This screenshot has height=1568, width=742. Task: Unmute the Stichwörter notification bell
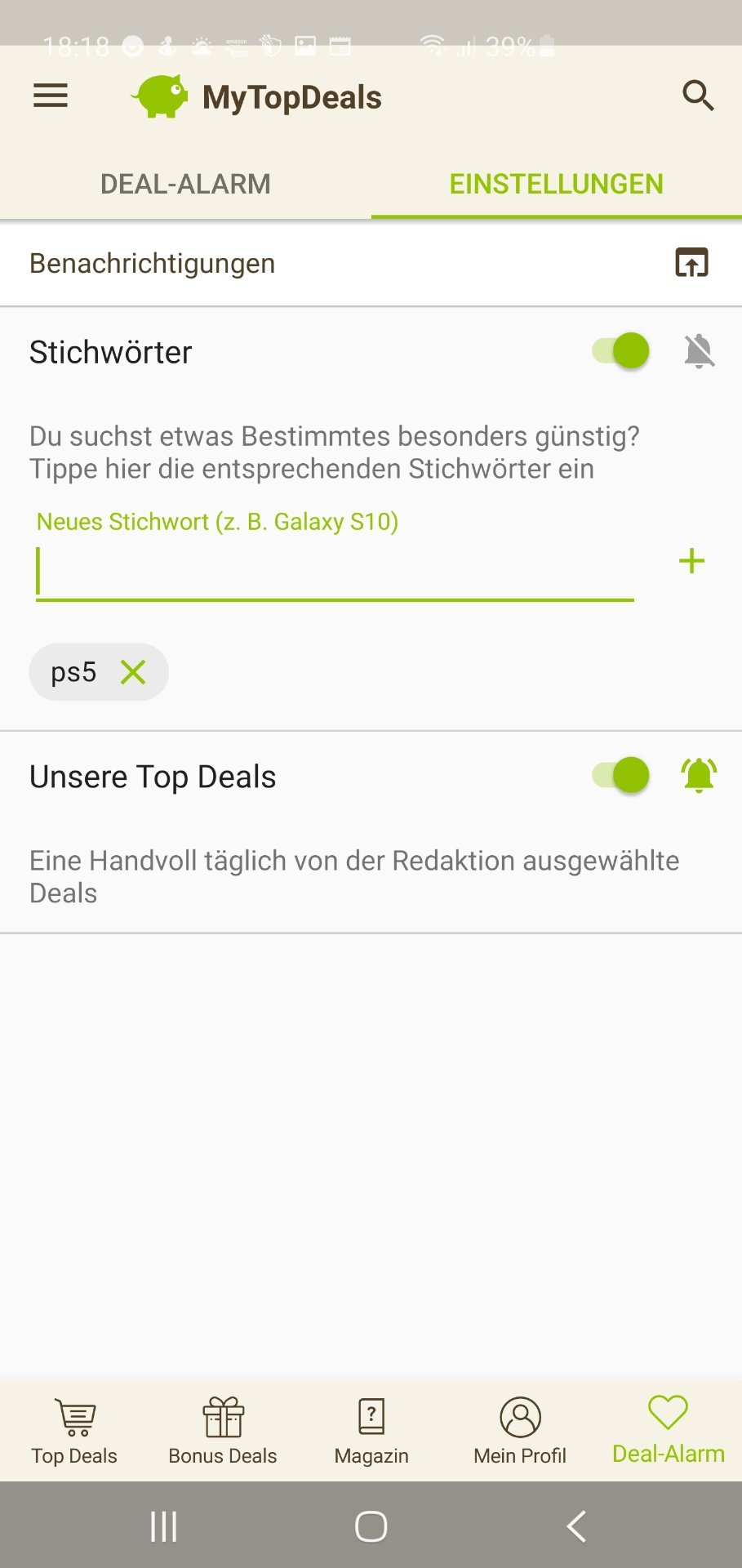pyautogui.click(x=699, y=351)
